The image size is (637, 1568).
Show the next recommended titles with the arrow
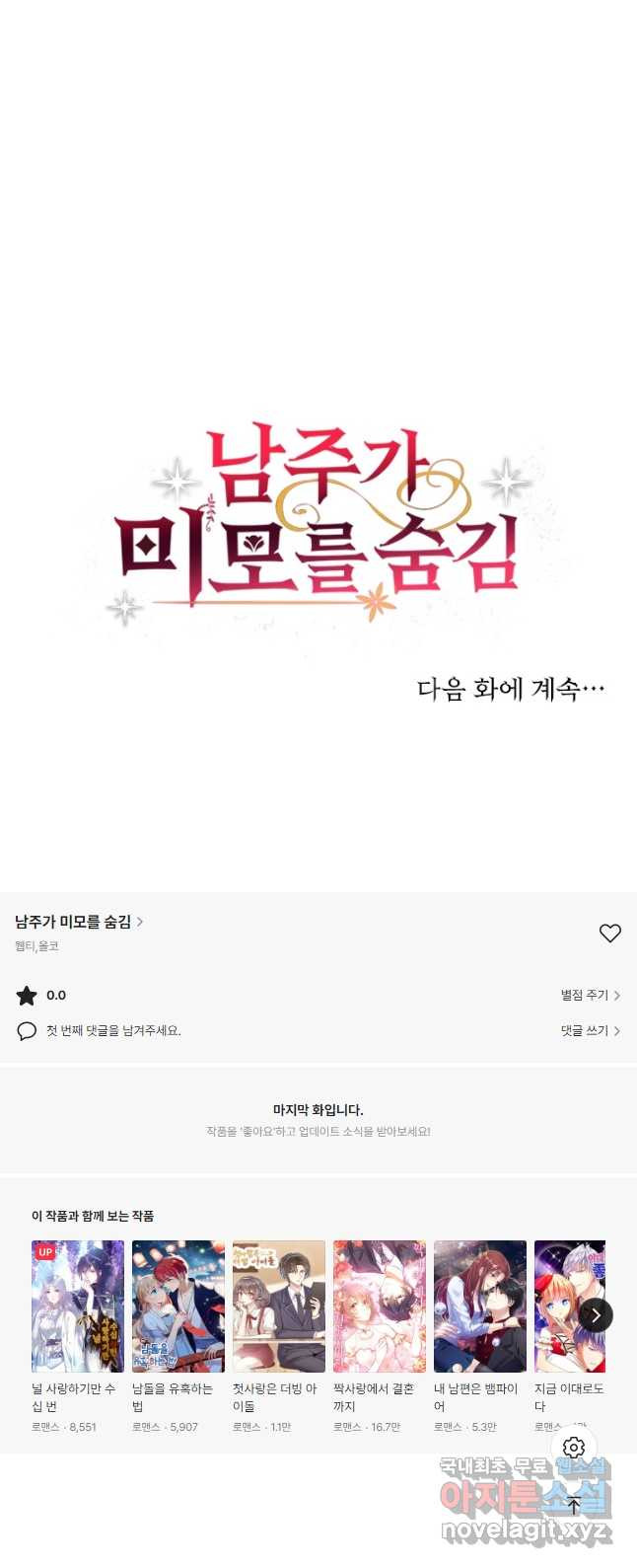[596, 1314]
